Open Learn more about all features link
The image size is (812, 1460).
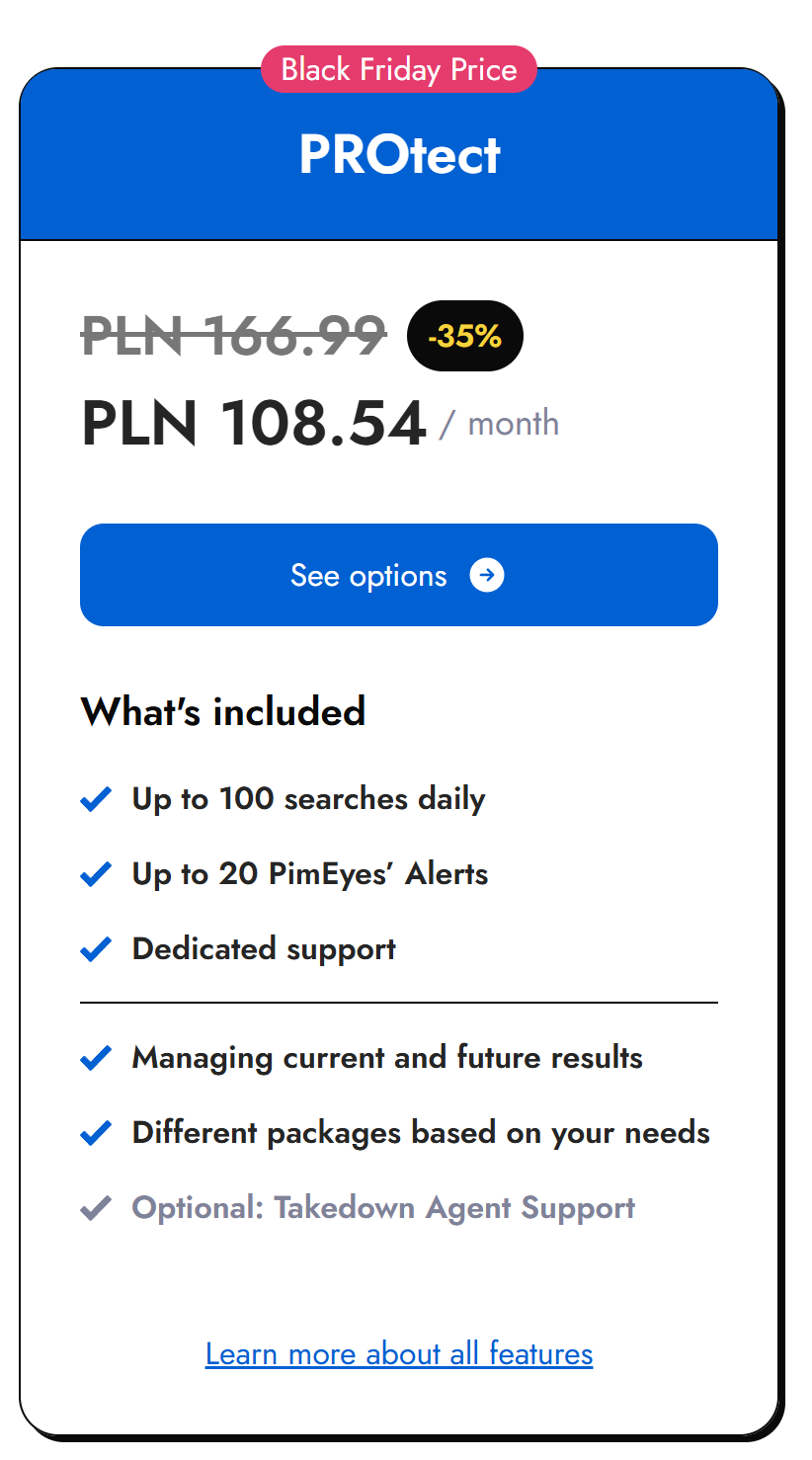(x=399, y=1353)
